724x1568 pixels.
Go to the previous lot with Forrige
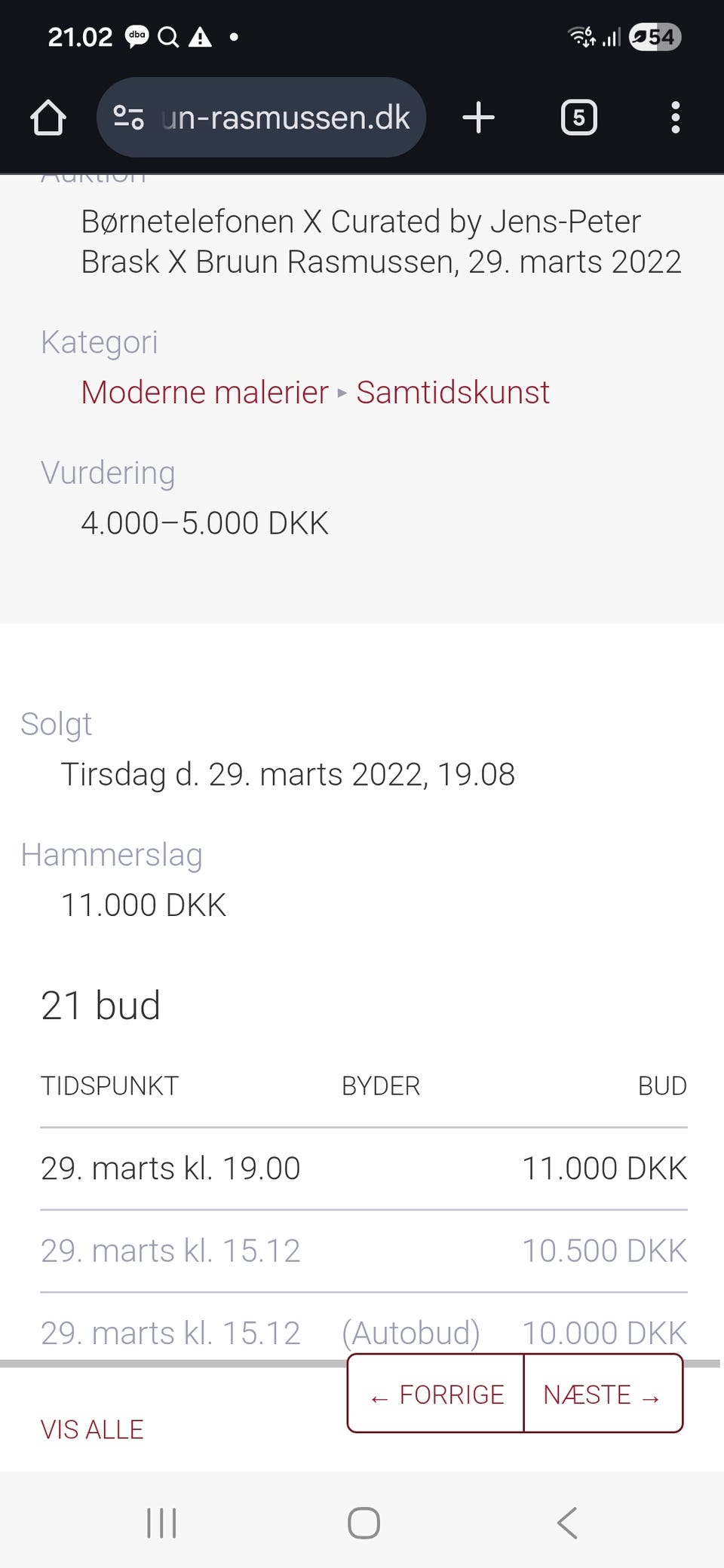click(x=436, y=1394)
